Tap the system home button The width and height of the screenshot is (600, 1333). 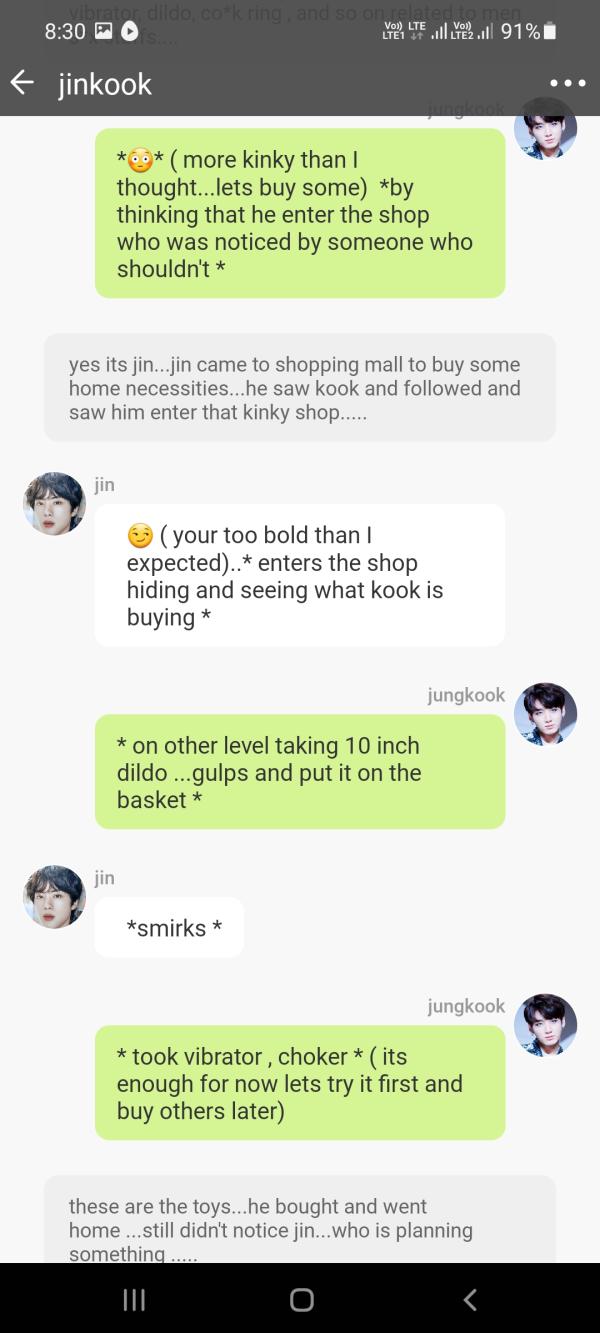pos(301,1299)
